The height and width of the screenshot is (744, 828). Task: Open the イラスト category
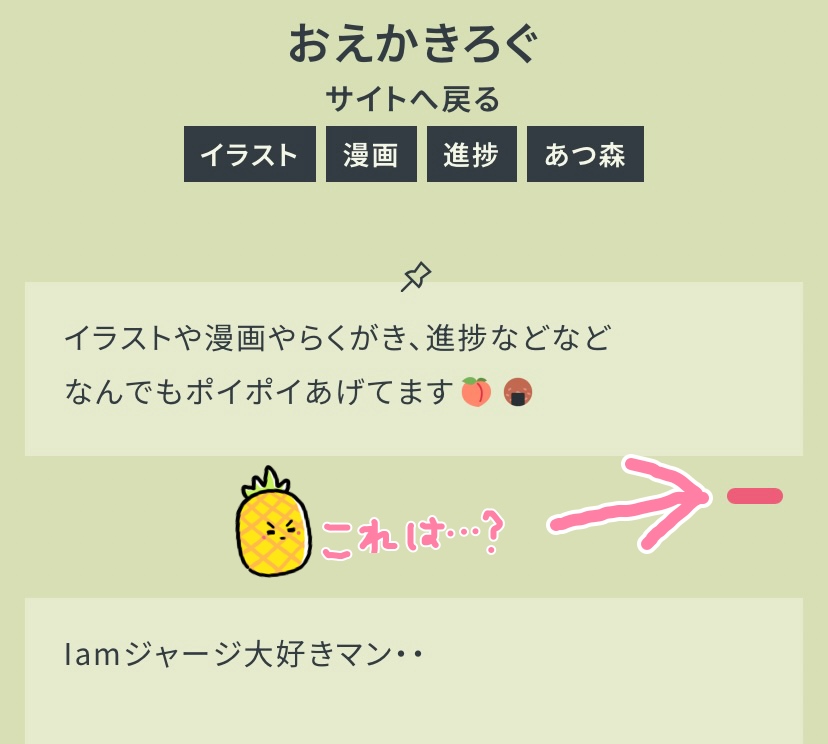point(249,155)
